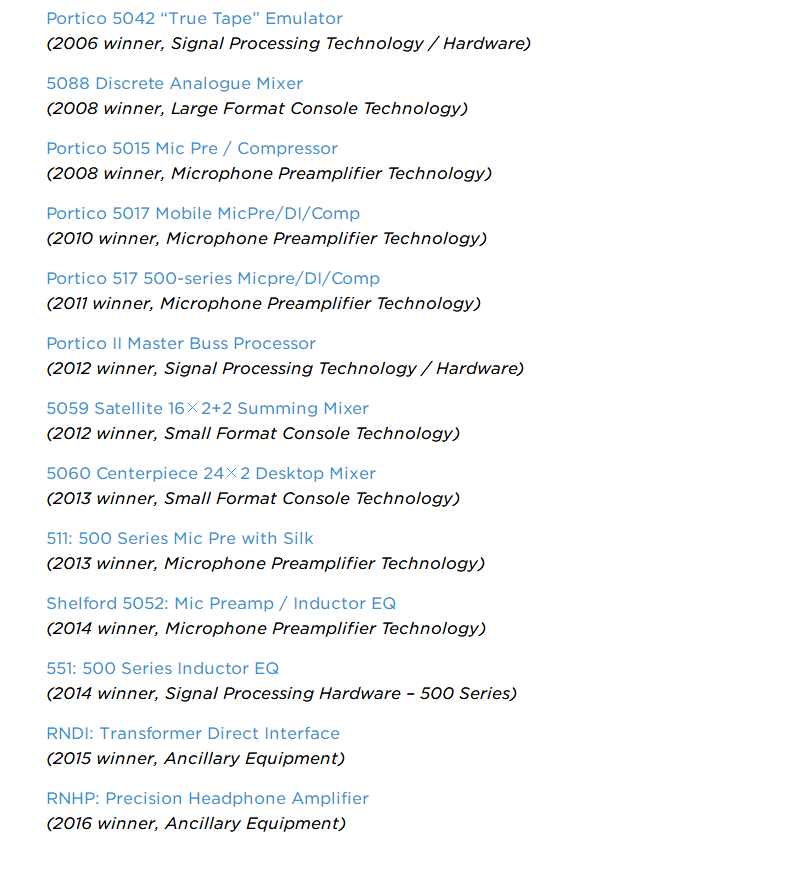804x883 pixels.
Task: Open Portico 5017 Mobile MicPre/DI/Comp
Action: coord(203,213)
